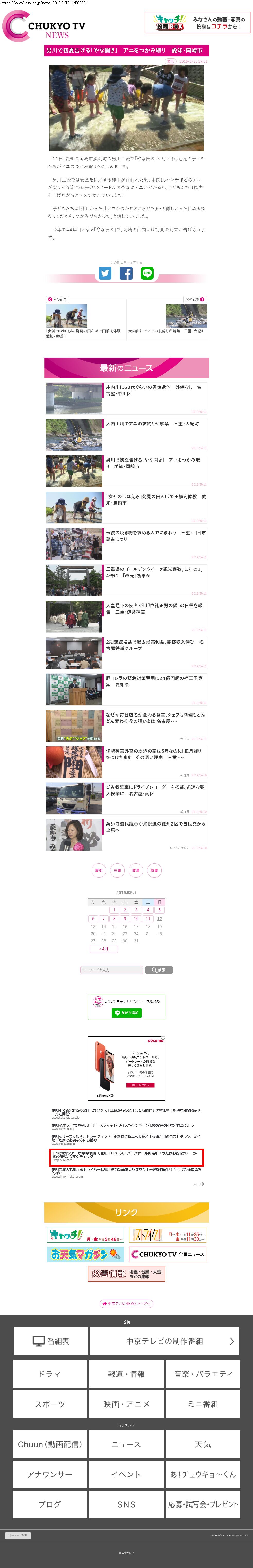The image size is (253, 1568).
Task: Select May 10 in the calendar
Action: (136, 919)
